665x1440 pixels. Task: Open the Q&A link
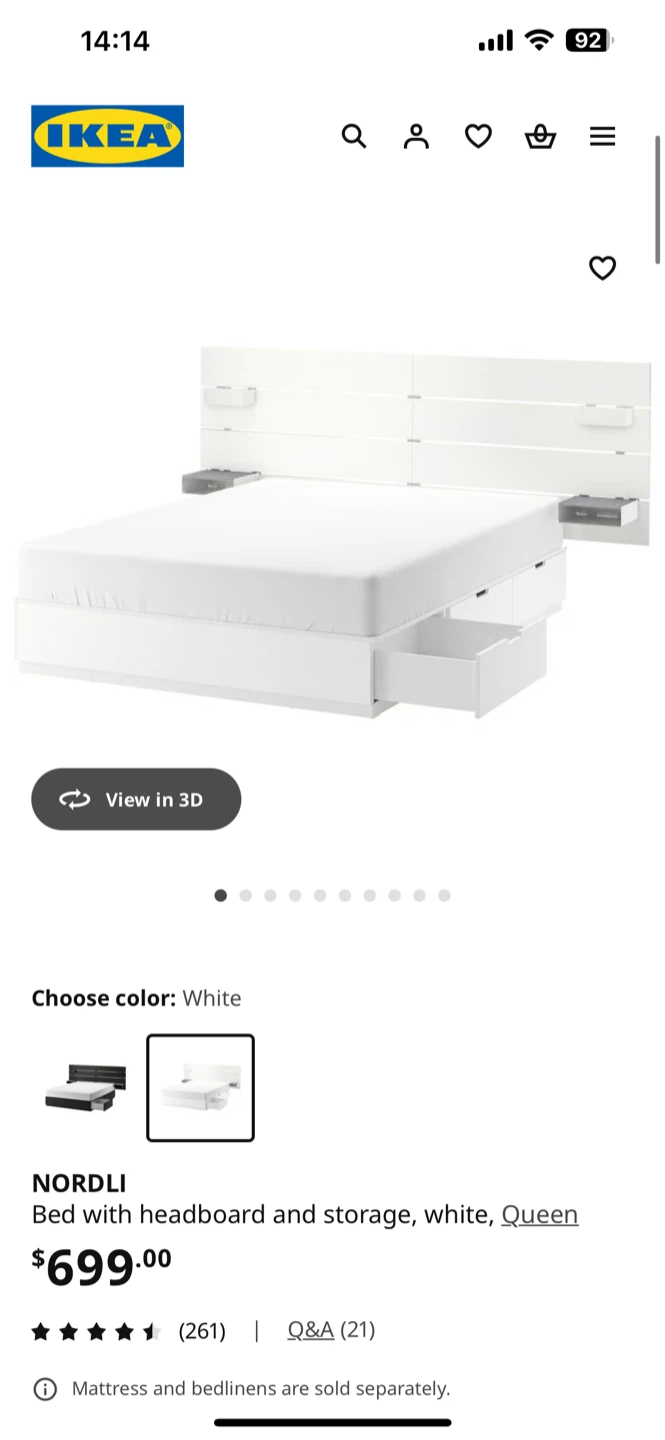(x=310, y=1330)
